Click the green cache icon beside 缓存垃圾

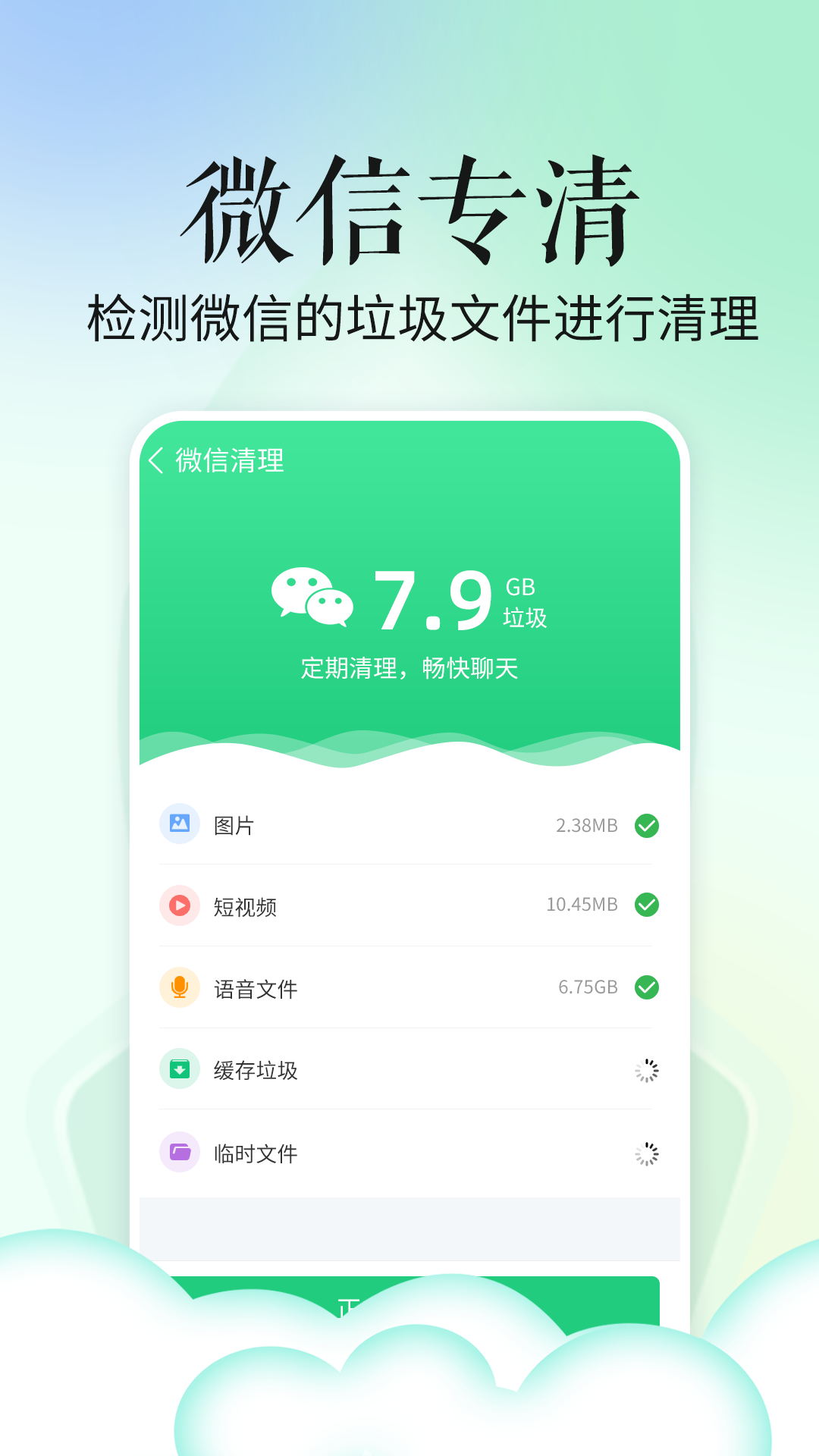180,1070
